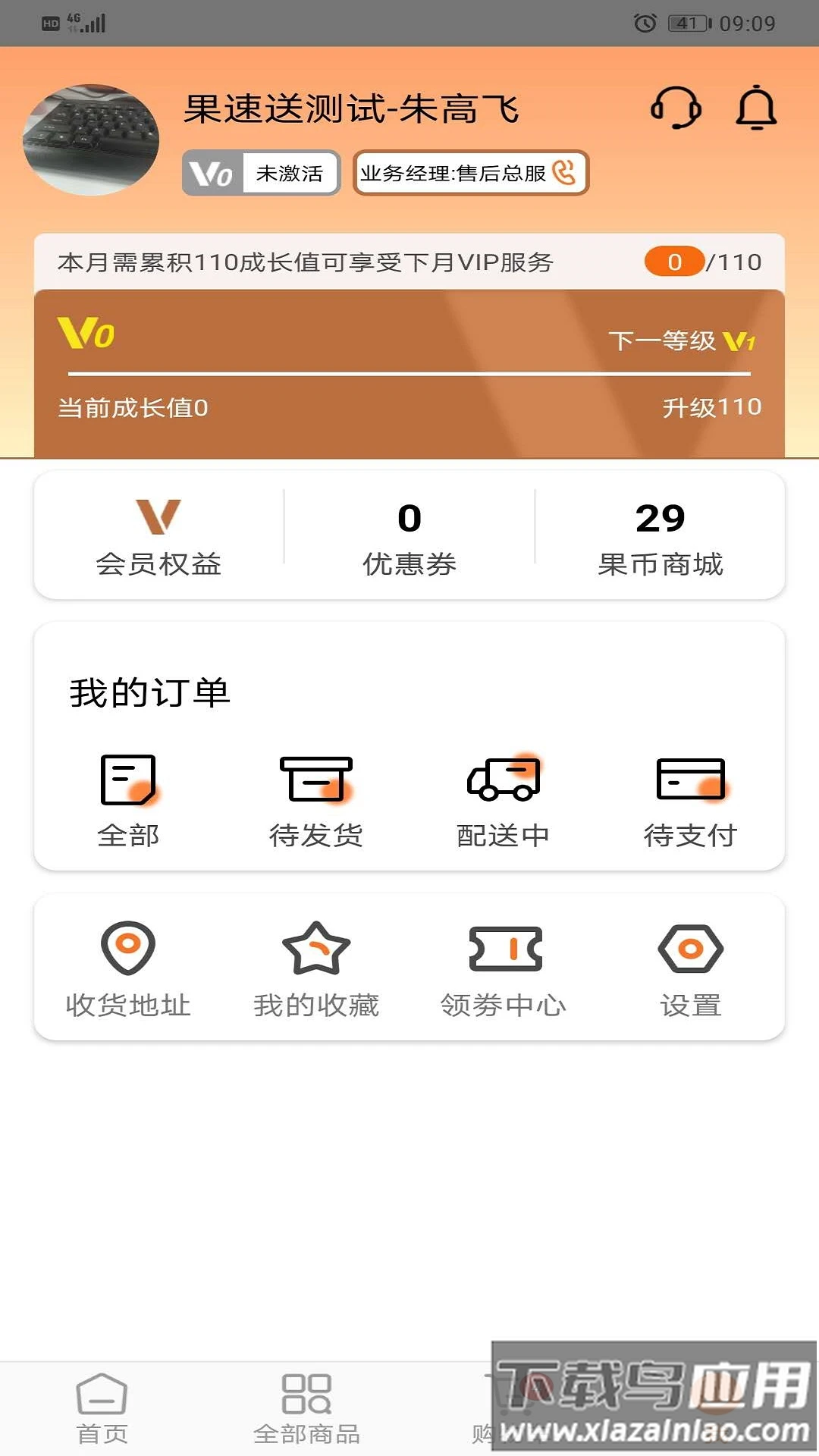The image size is (819, 1456).
Task: Open 果币商城 coin mall
Action: tap(660, 535)
